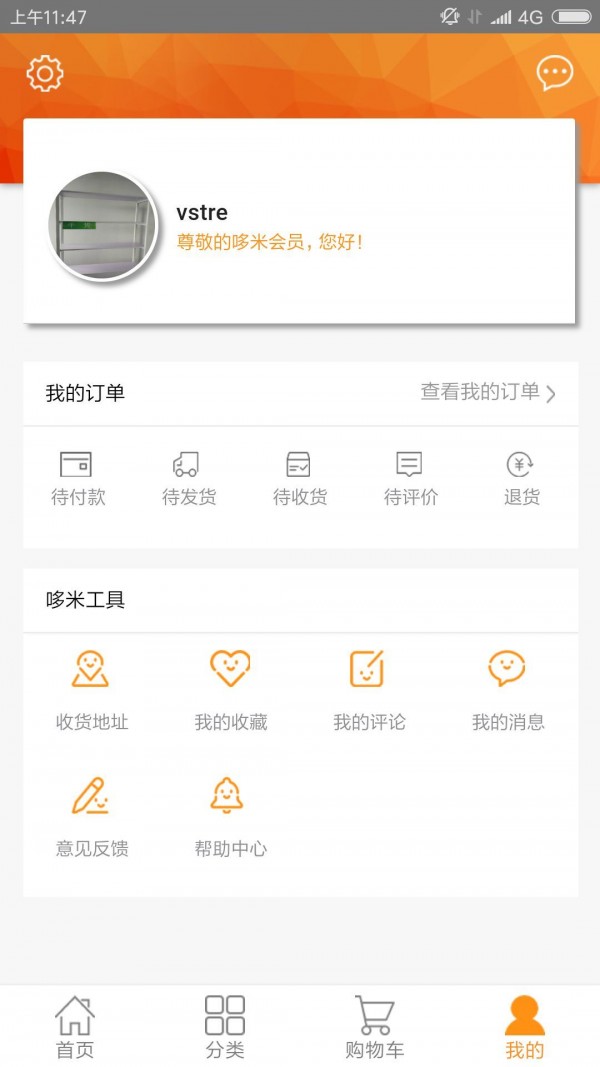
Task: Check 待收货 orders
Action: [299, 478]
